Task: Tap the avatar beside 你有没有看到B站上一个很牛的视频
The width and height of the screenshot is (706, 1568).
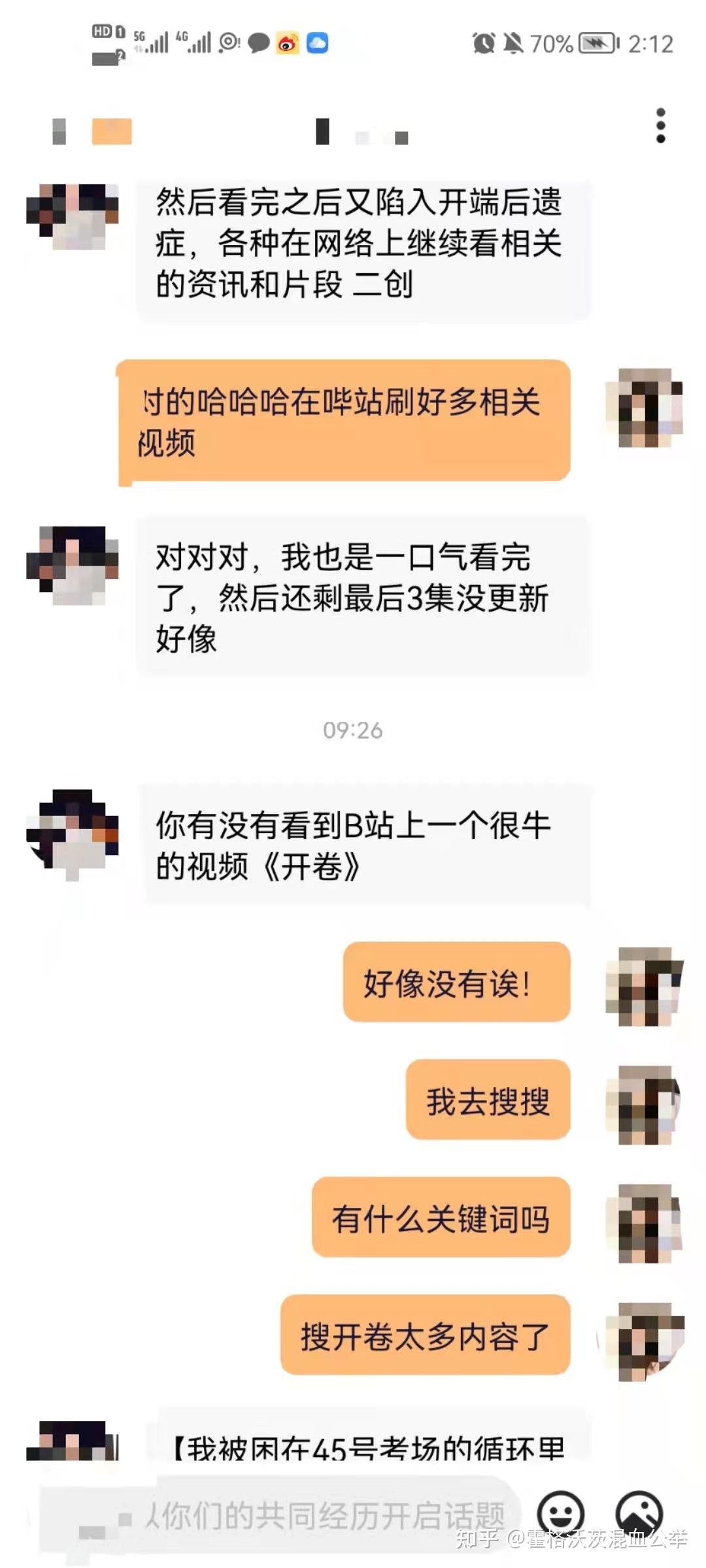Action: coord(73,834)
